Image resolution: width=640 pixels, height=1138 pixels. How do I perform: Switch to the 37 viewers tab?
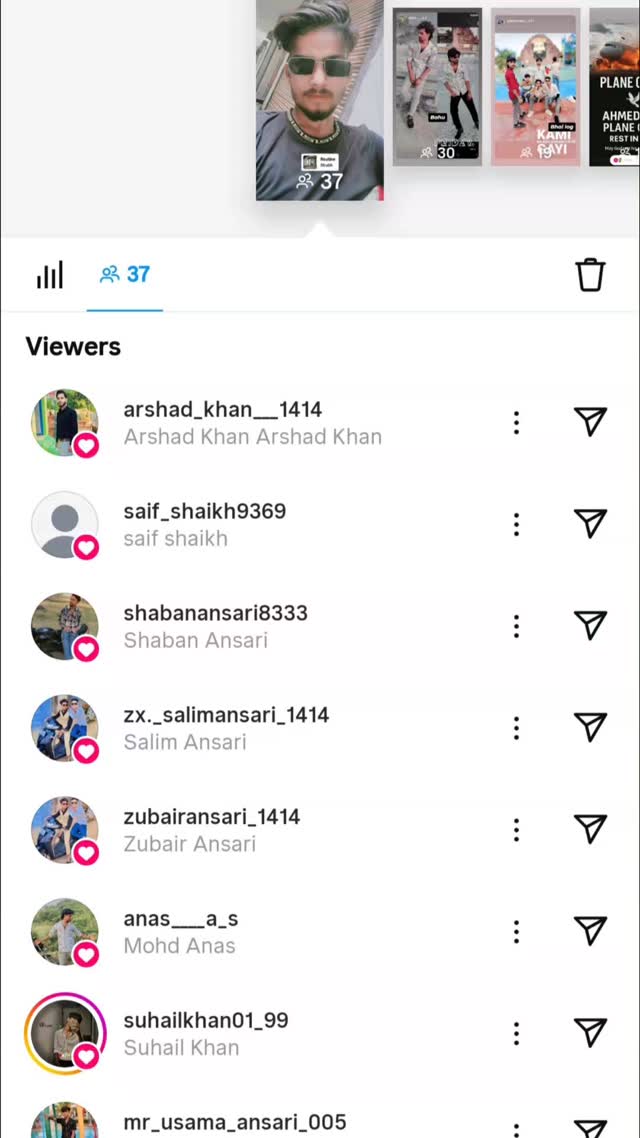pos(125,274)
